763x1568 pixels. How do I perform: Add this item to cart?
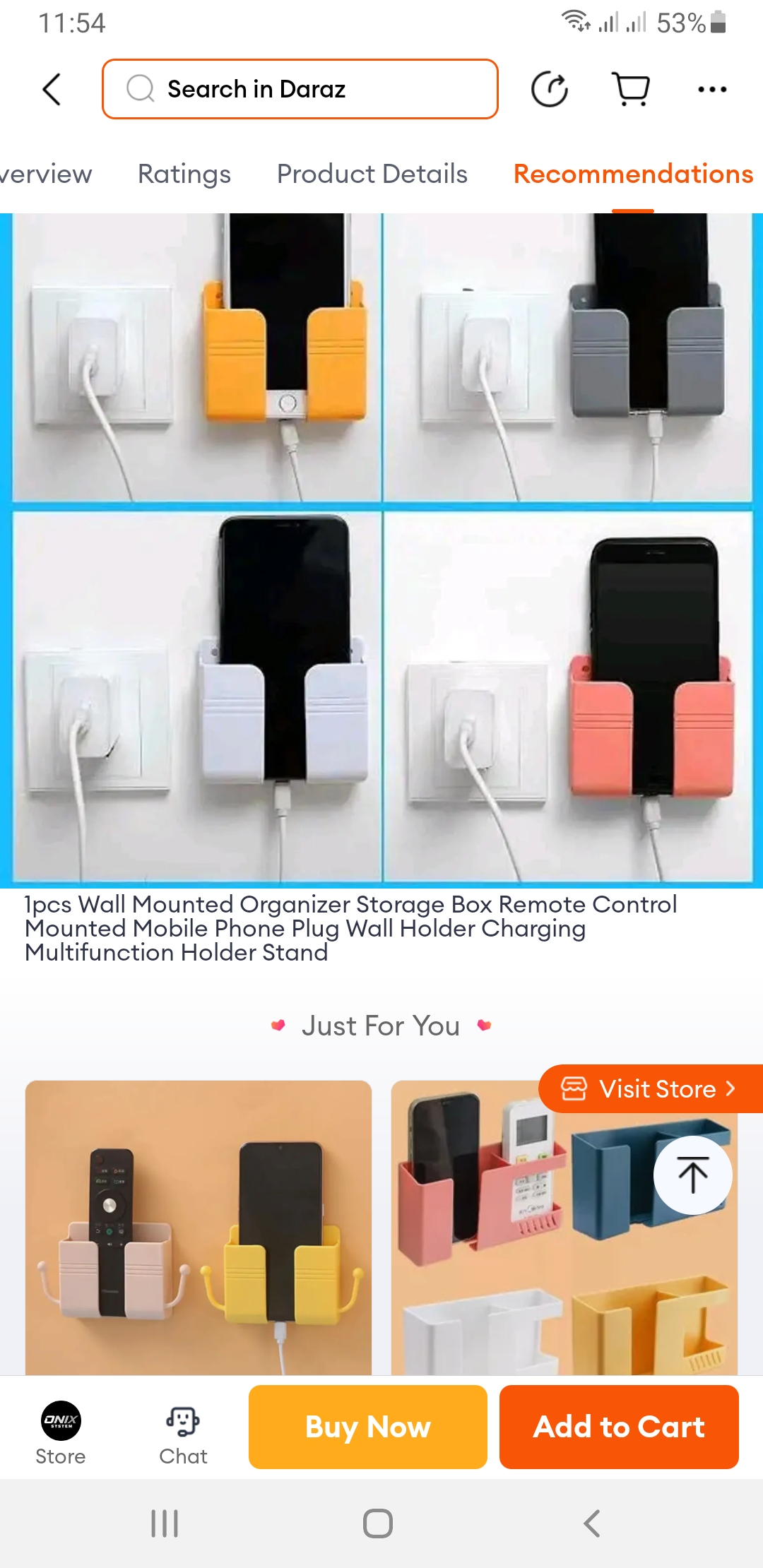(619, 1427)
